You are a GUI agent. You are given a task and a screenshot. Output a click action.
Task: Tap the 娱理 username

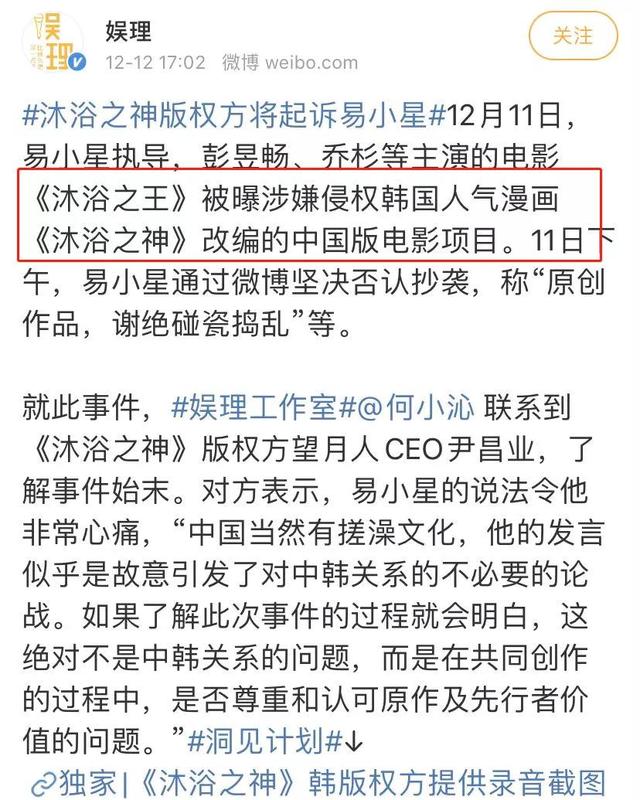click(x=129, y=31)
